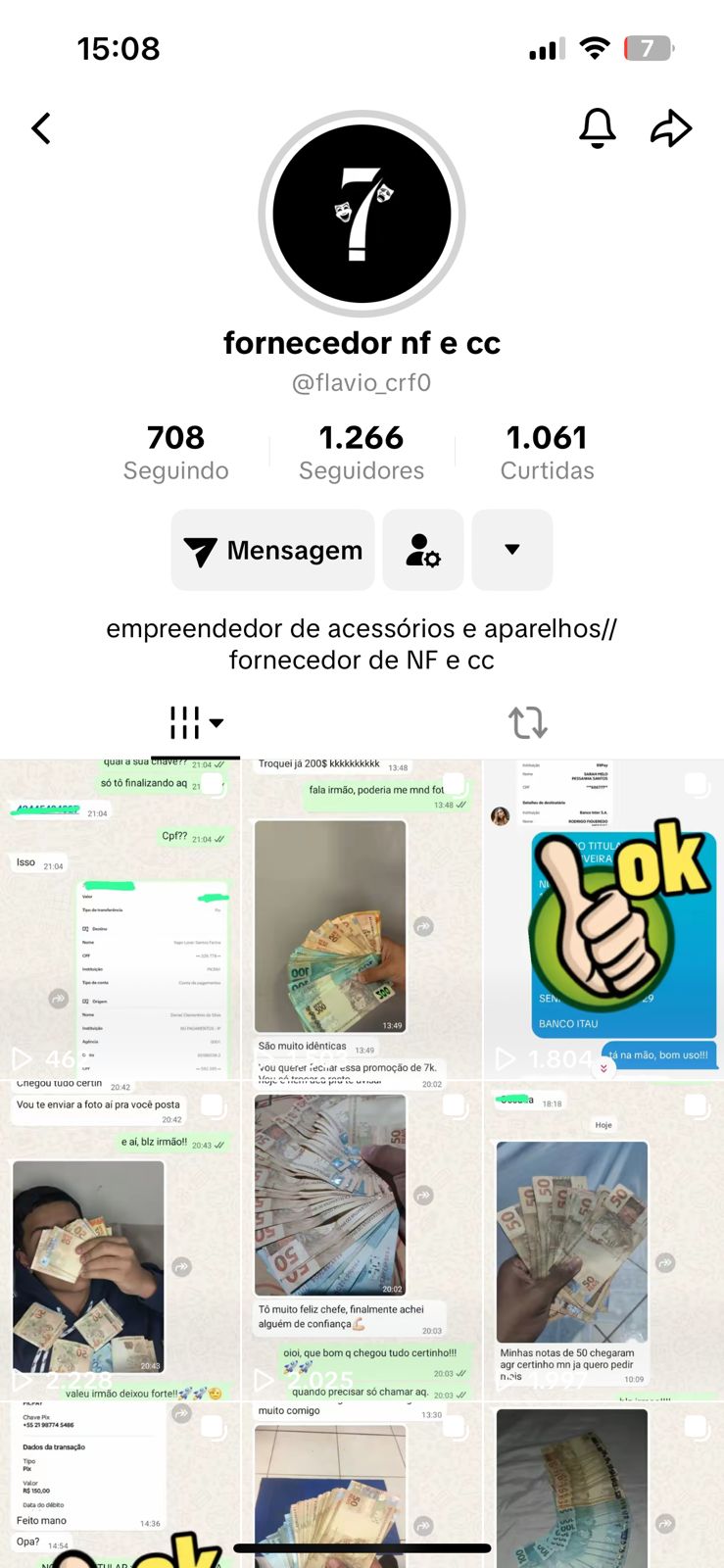This screenshot has width=724, height=1568.
Task: Expand the suggested accounts dropdown arrow
Action: pyautogui.click(x=512, y=551)
